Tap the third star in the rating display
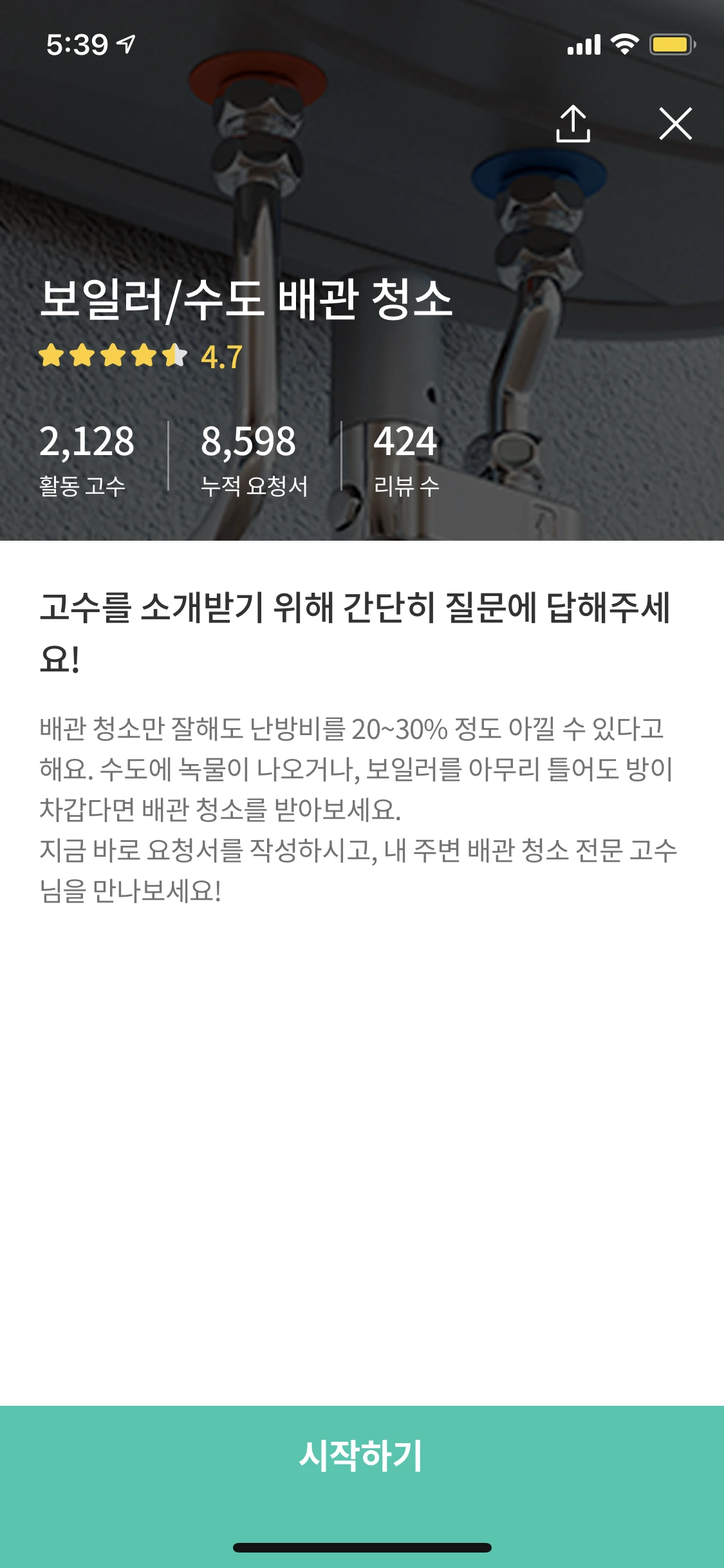The height and width of the screenshot is (1568, 724). point(112,356)
